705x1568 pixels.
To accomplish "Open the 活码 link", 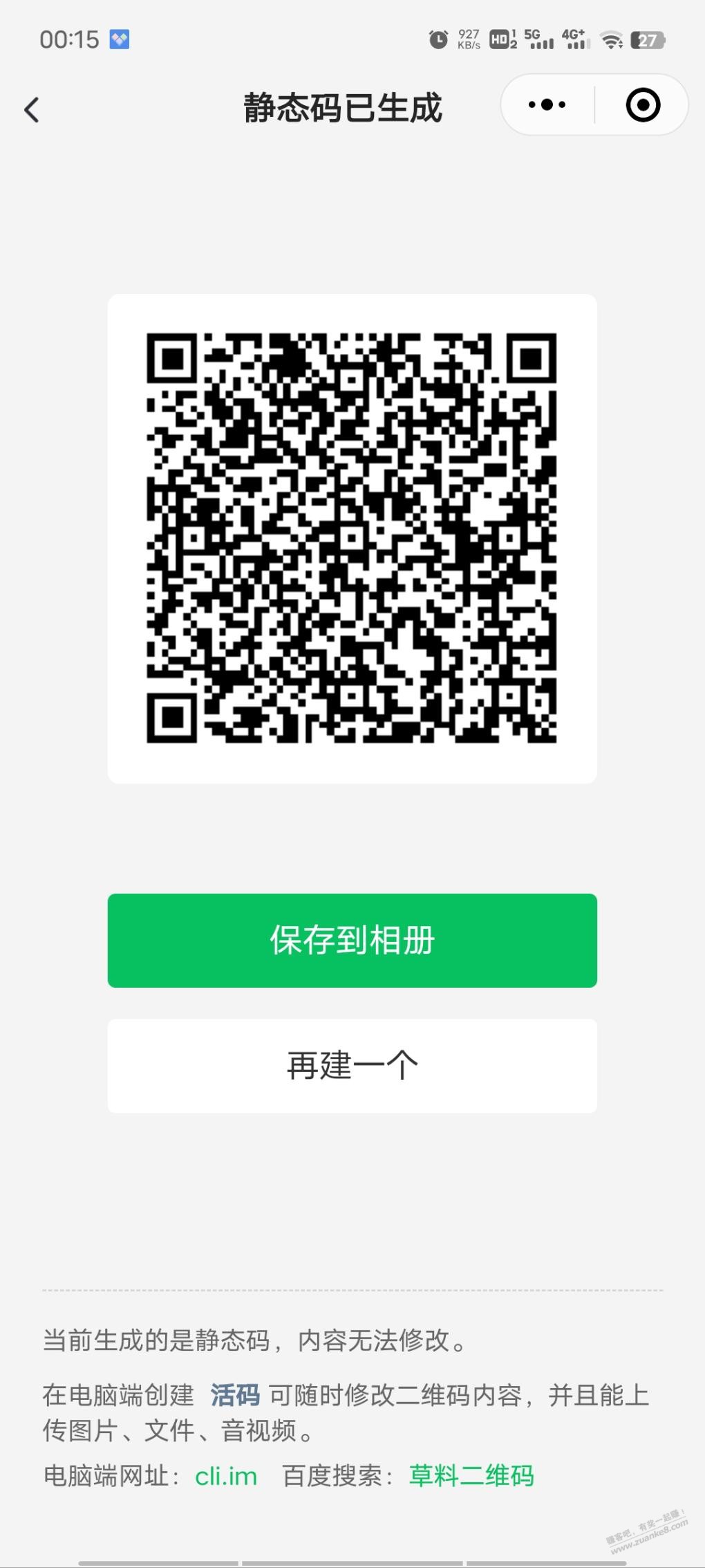I will 235,1394.
